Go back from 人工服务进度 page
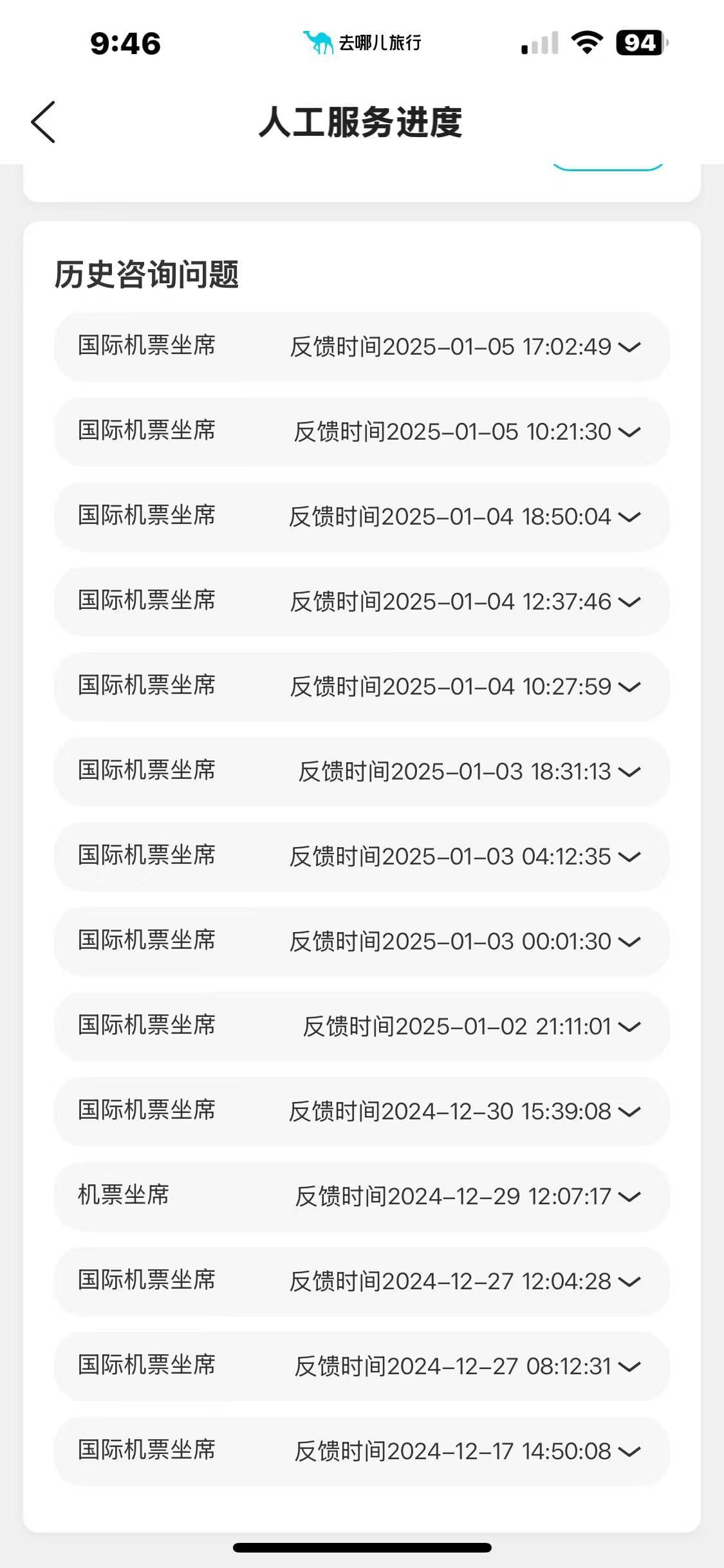724x1568 pixels. tap(43, 122)
